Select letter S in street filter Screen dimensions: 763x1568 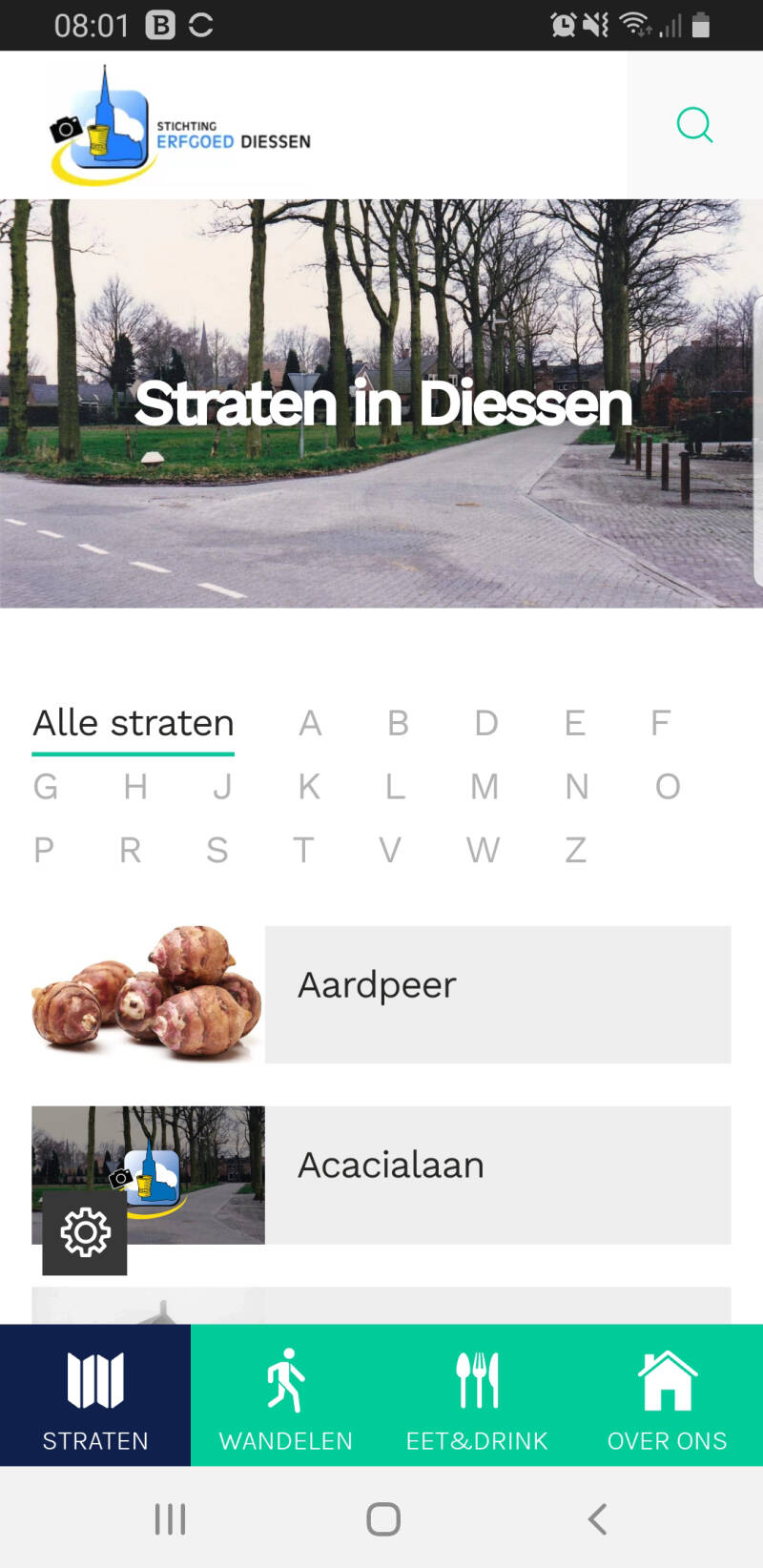pos(217,850)
